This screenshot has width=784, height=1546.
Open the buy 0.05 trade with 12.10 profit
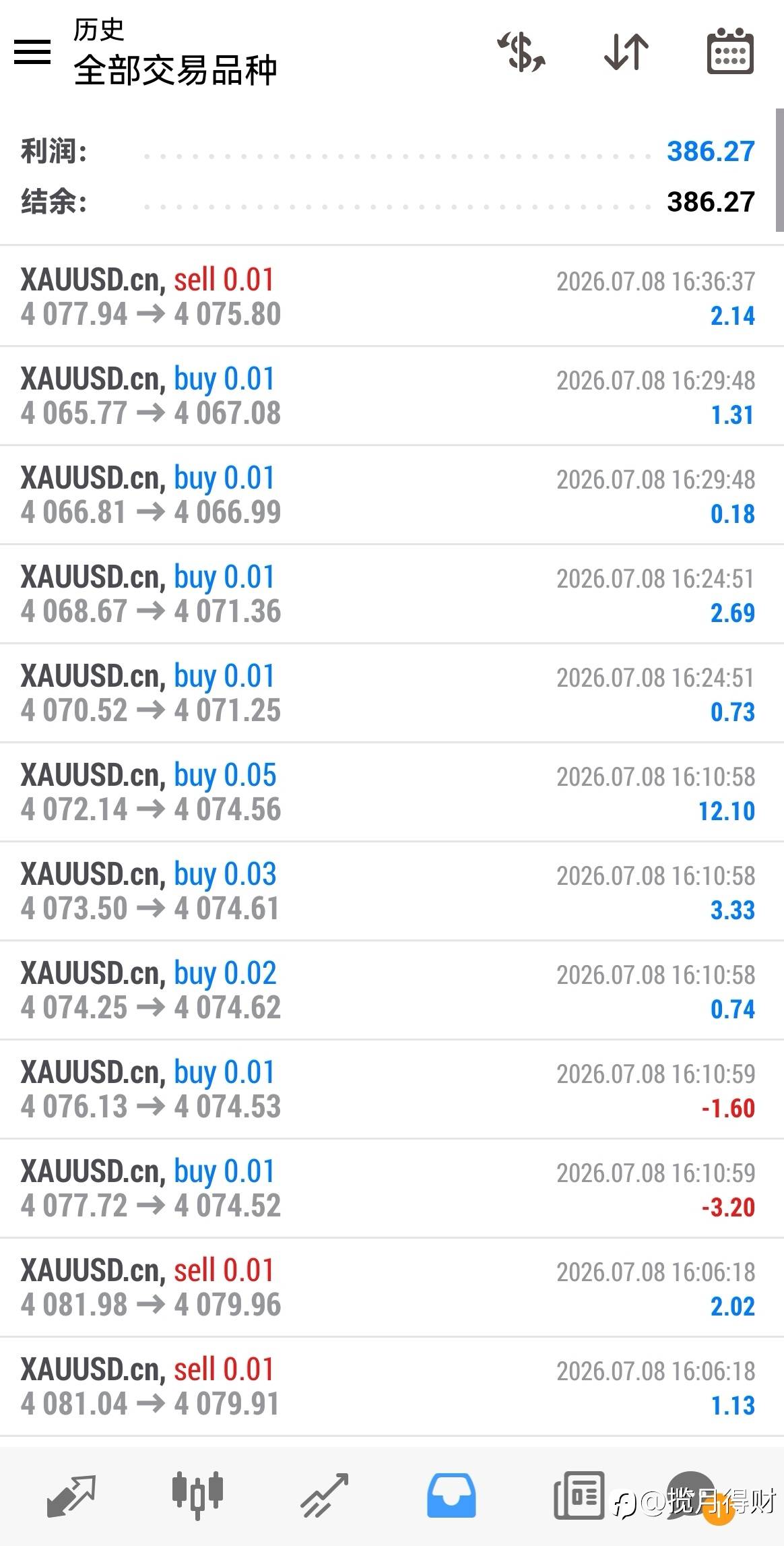[x=392, y=792]
